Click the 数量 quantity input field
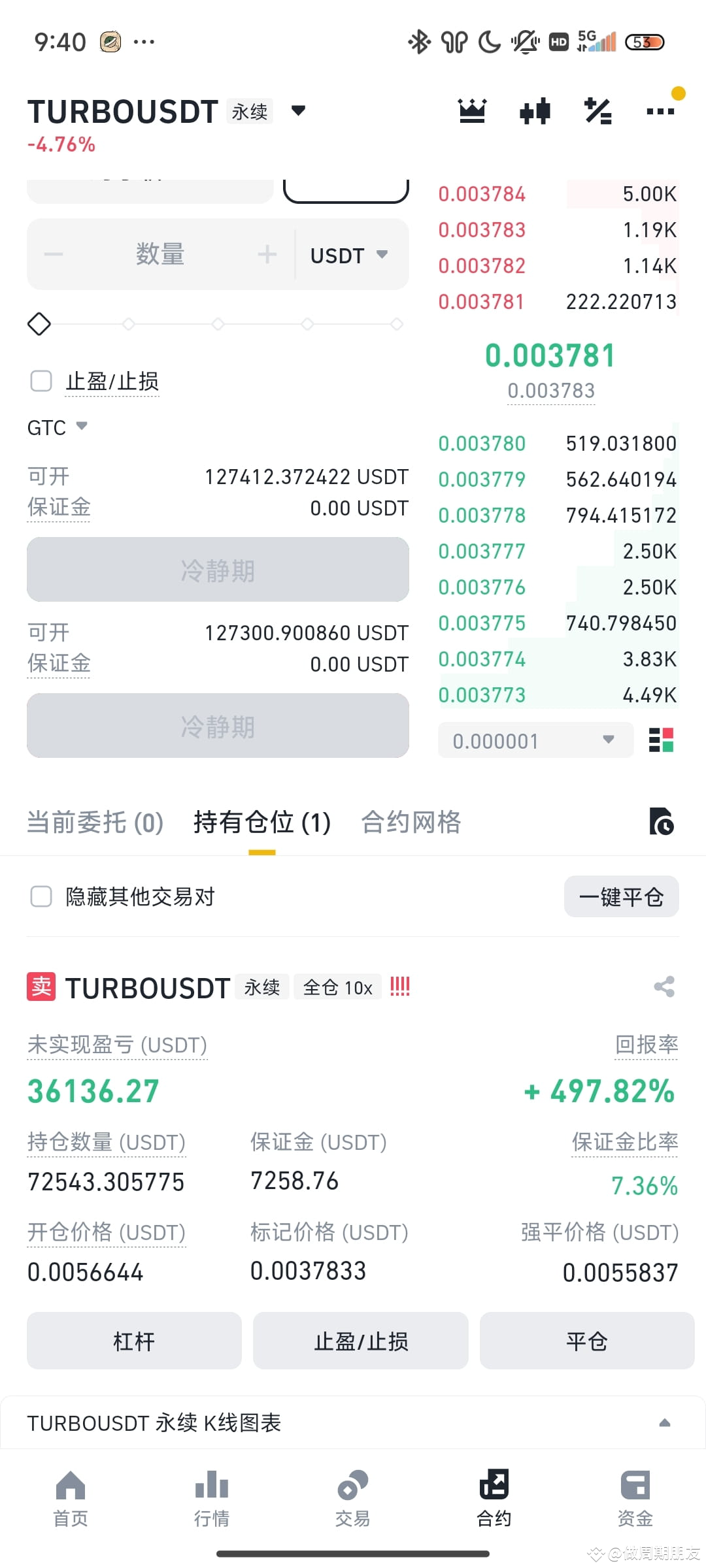The image size is (706, 1568). [160, 254]
